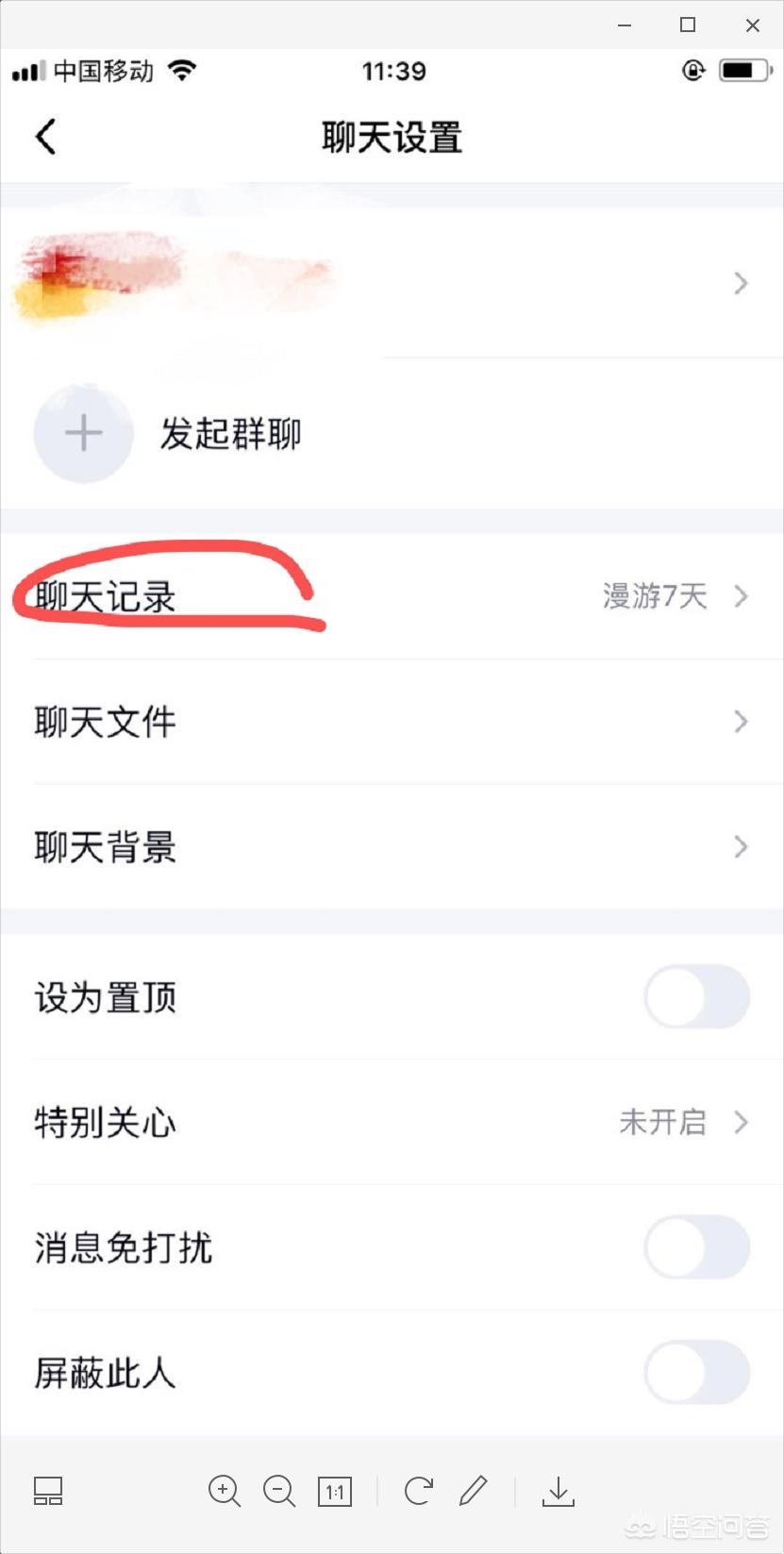Toggle 设为置顶 switch
The height and width of the screenshot is (1554, 784).
[696, 997]
